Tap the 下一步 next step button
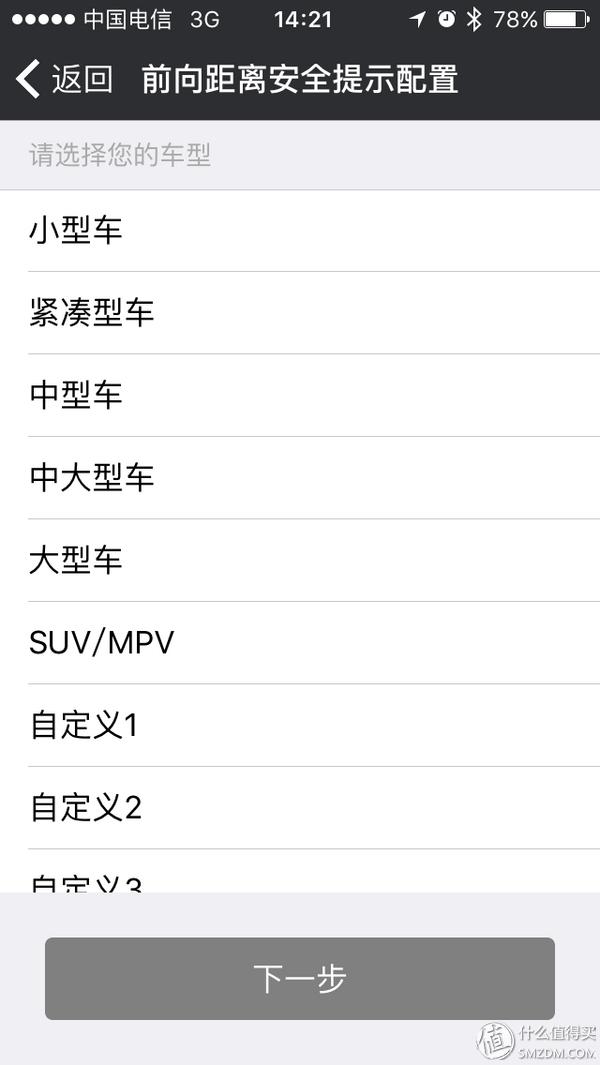600x1065 pixels. coord(300,978)
